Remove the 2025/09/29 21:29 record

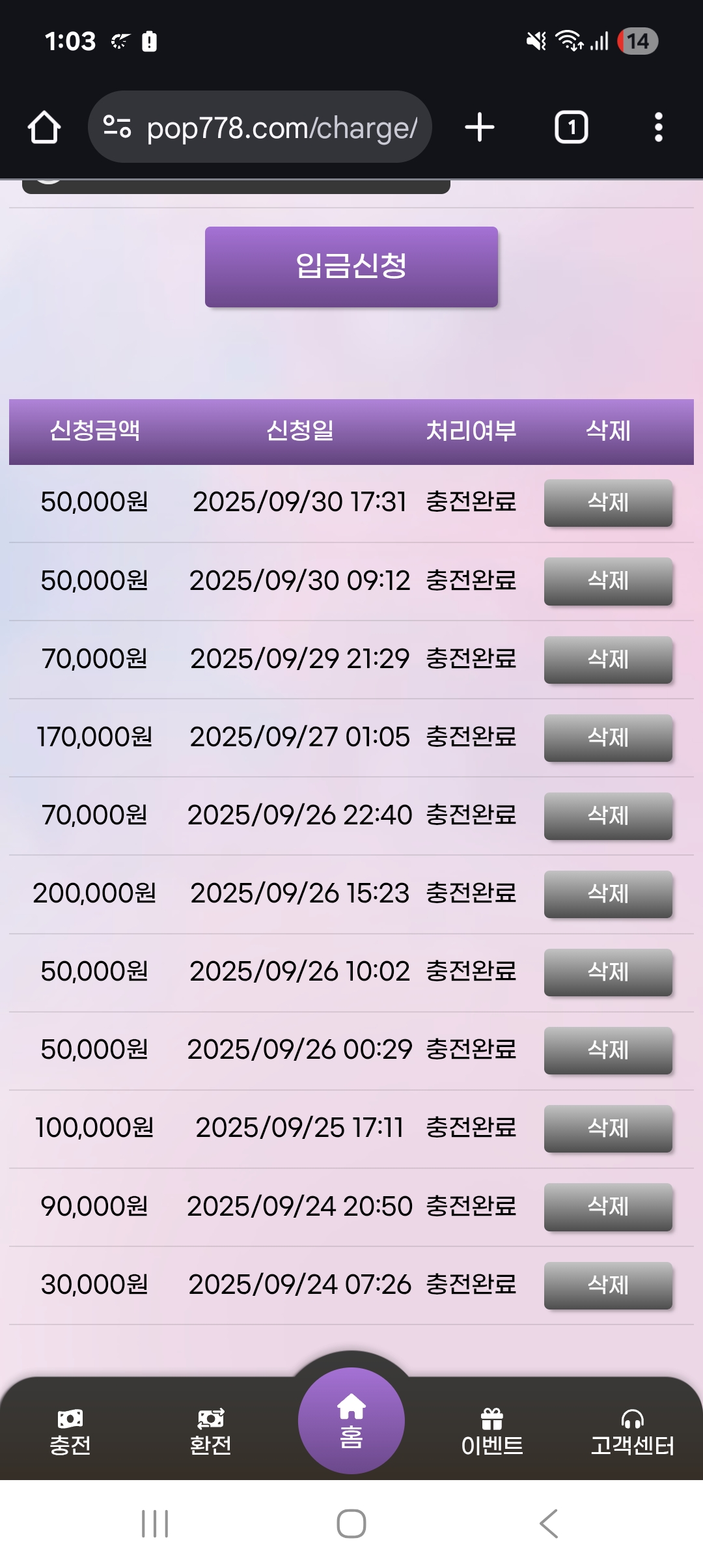click(608, 659)
